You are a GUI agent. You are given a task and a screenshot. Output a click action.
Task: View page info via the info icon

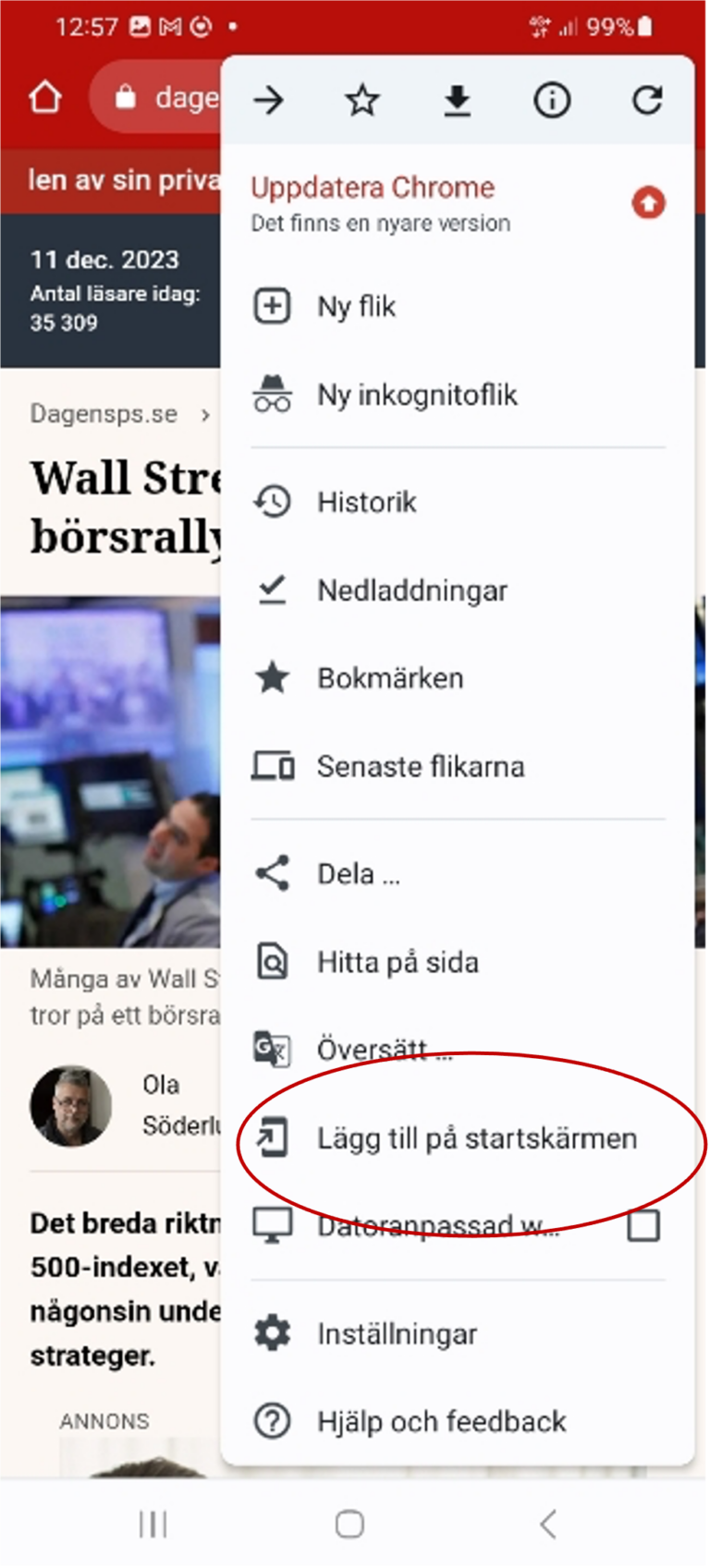coord(552,101)
